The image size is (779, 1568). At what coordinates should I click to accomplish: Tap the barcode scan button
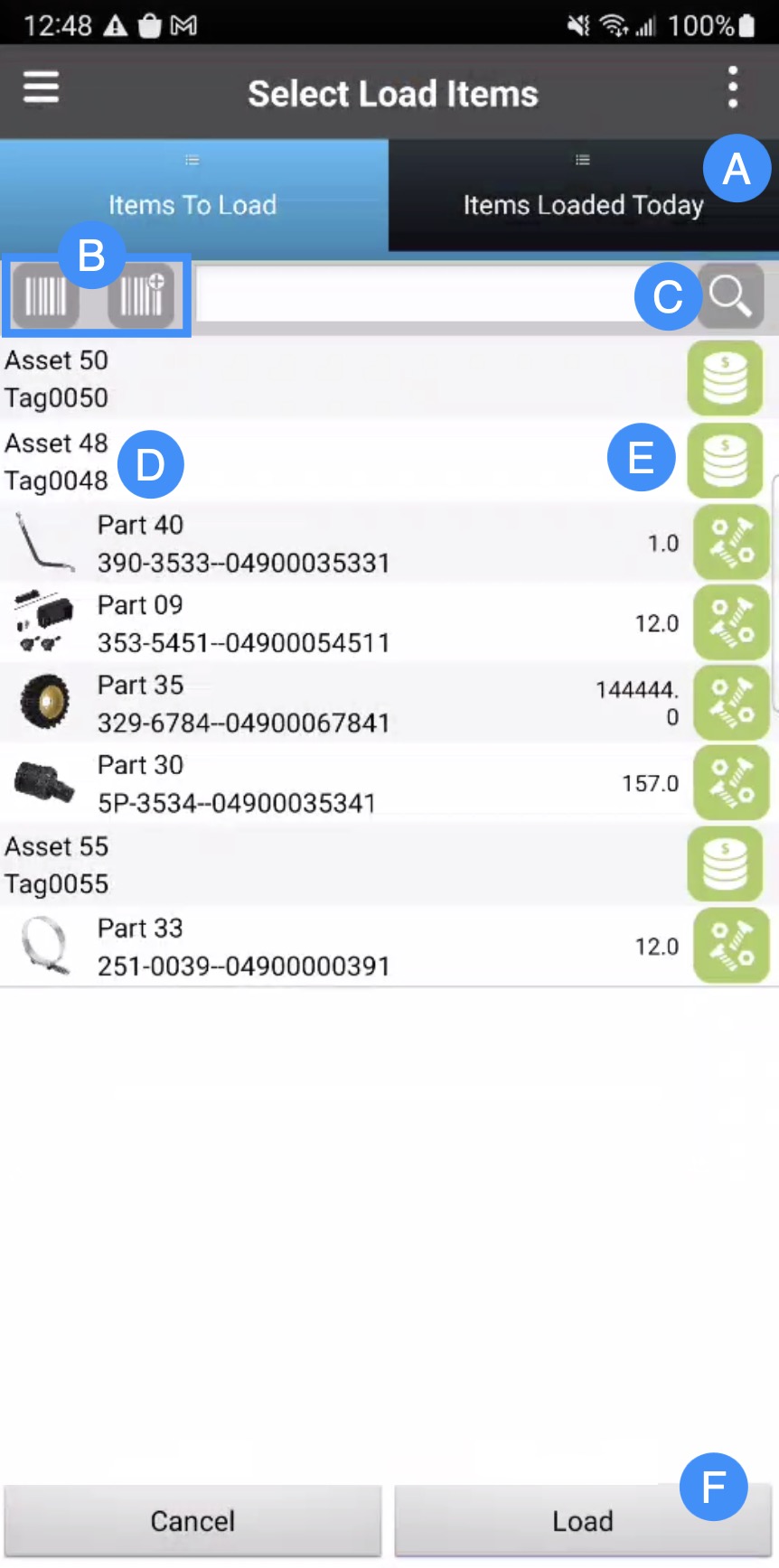coord(45,295)
